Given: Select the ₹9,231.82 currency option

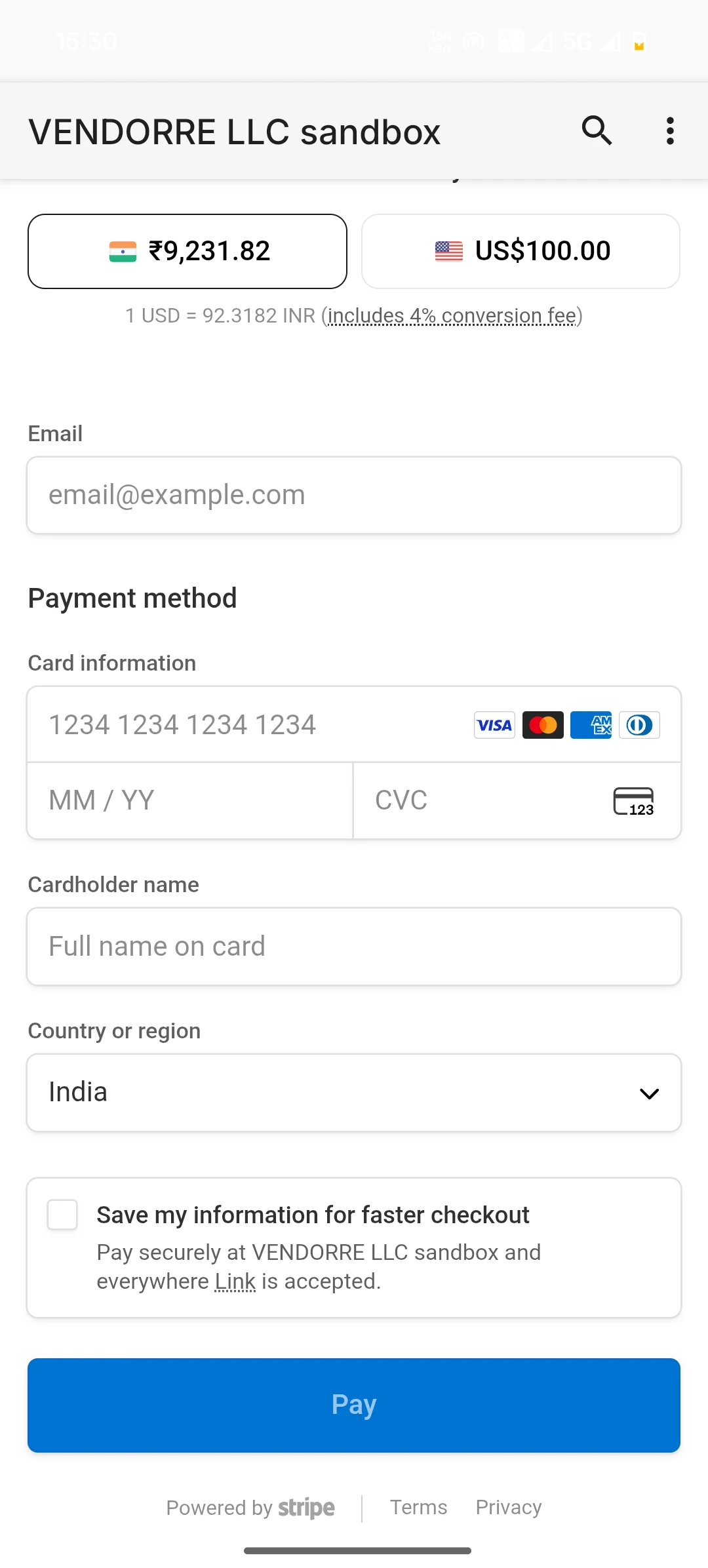Looking at the screenshot, I should 187,251.
